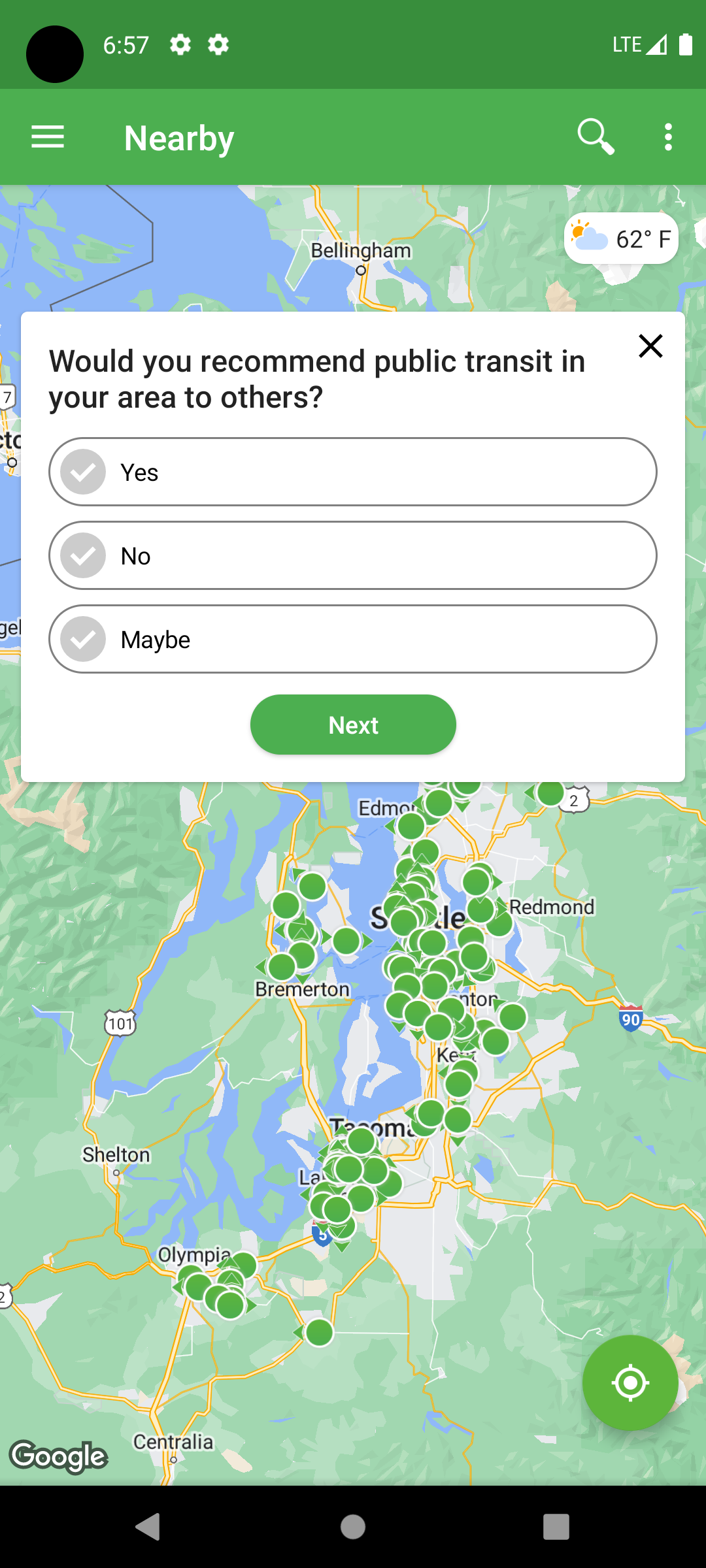Open the navigation drawer menu
The height and width of the screenshot is (1568, 706).
[48, 137]
